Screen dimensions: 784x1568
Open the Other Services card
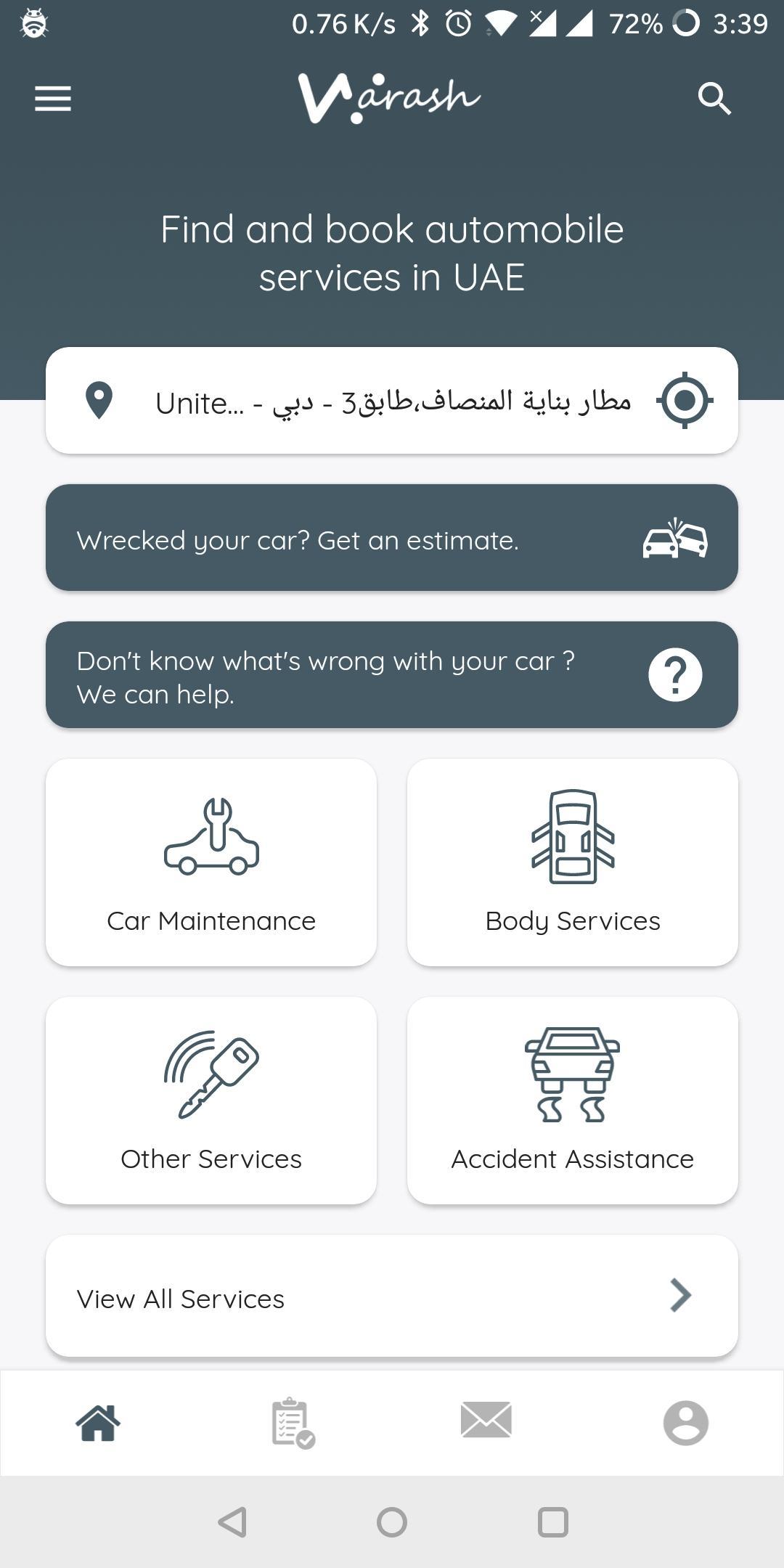(x=211, y=1101)
